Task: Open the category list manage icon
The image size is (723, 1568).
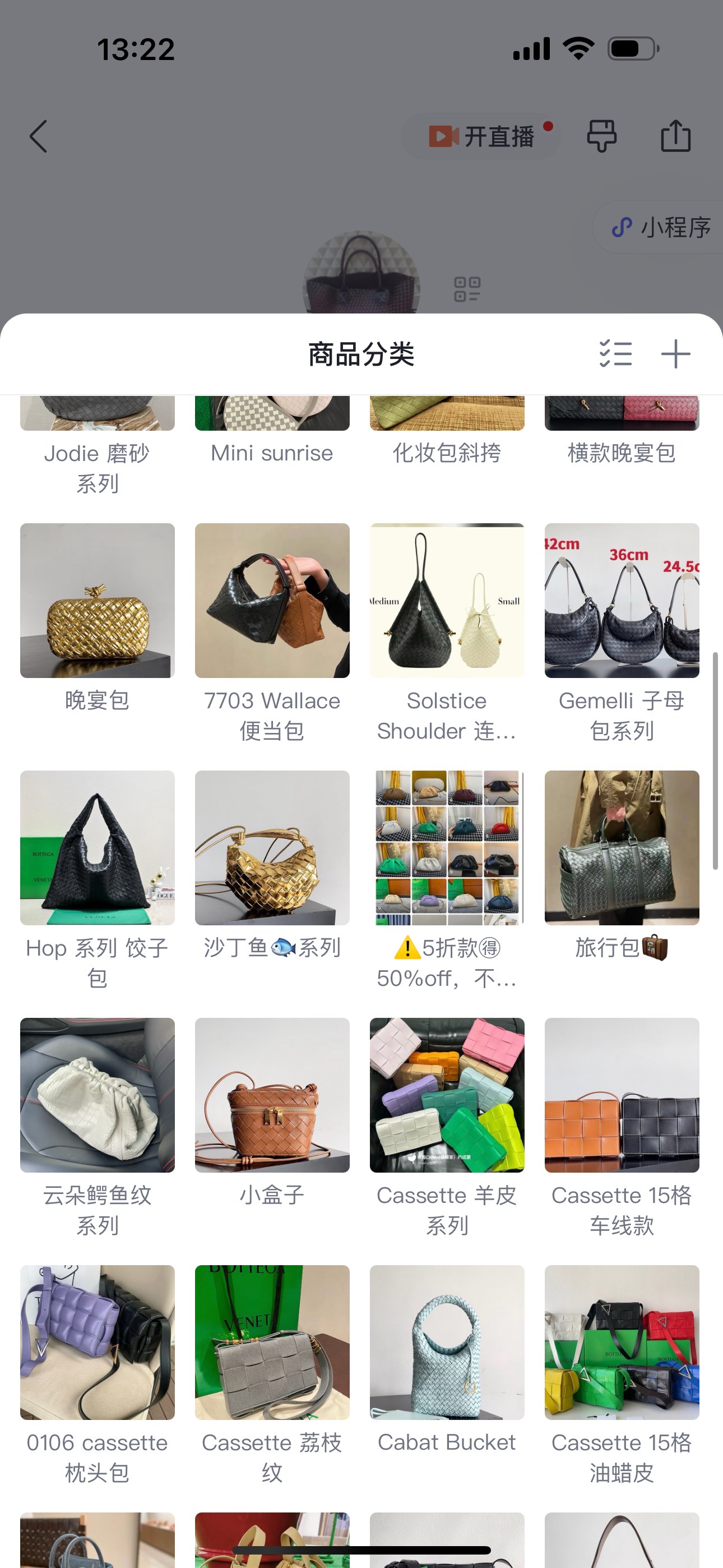Action: pos(615,354)
